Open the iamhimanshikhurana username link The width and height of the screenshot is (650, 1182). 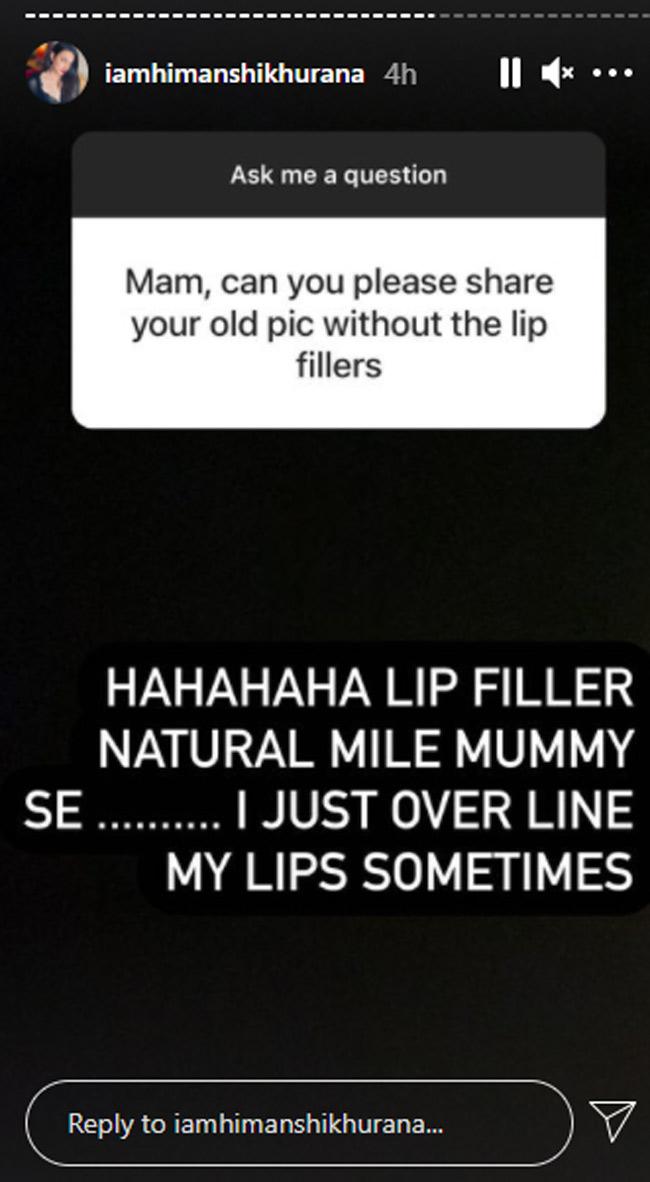(233, 74)
